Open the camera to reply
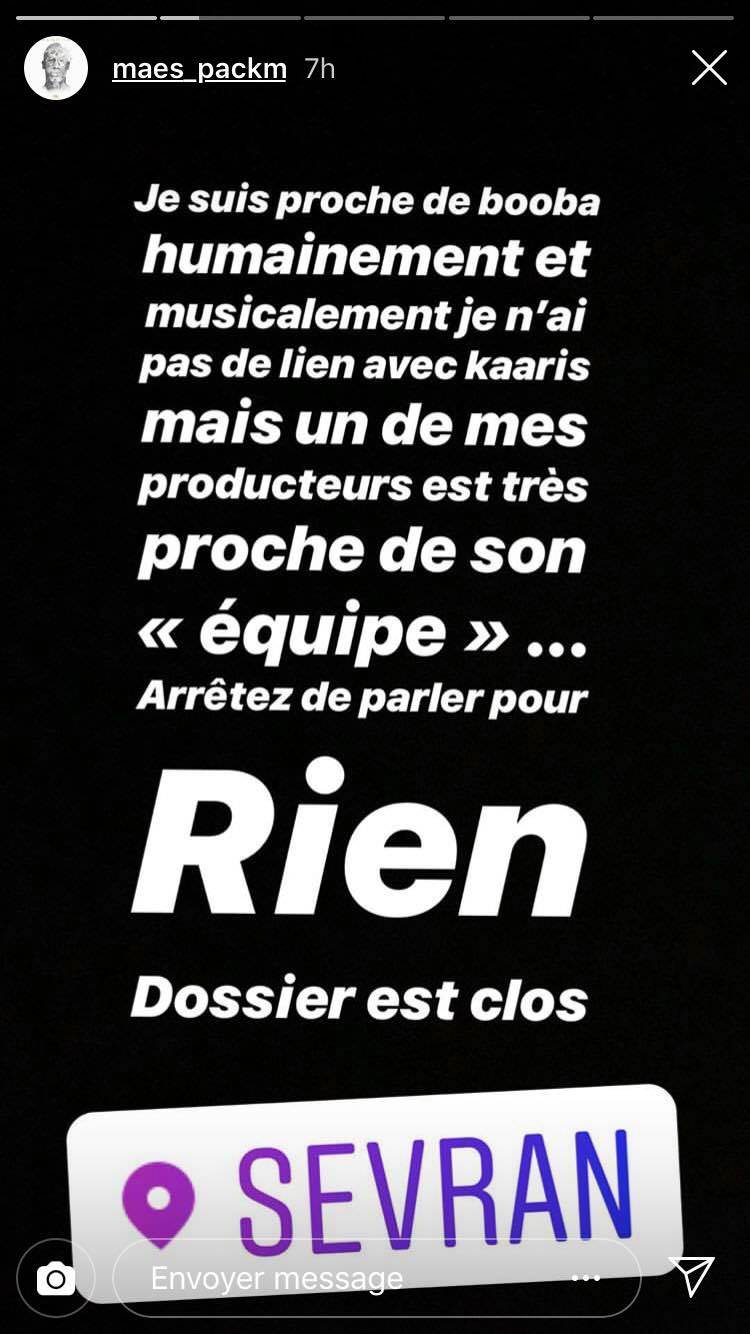 (56, 1278)
